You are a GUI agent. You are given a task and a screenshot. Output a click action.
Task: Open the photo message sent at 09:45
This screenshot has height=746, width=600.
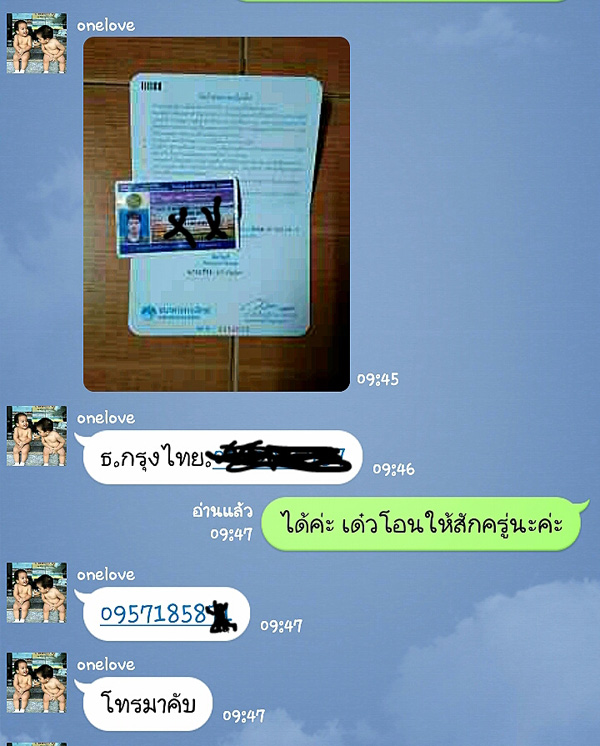pos(216,214)
